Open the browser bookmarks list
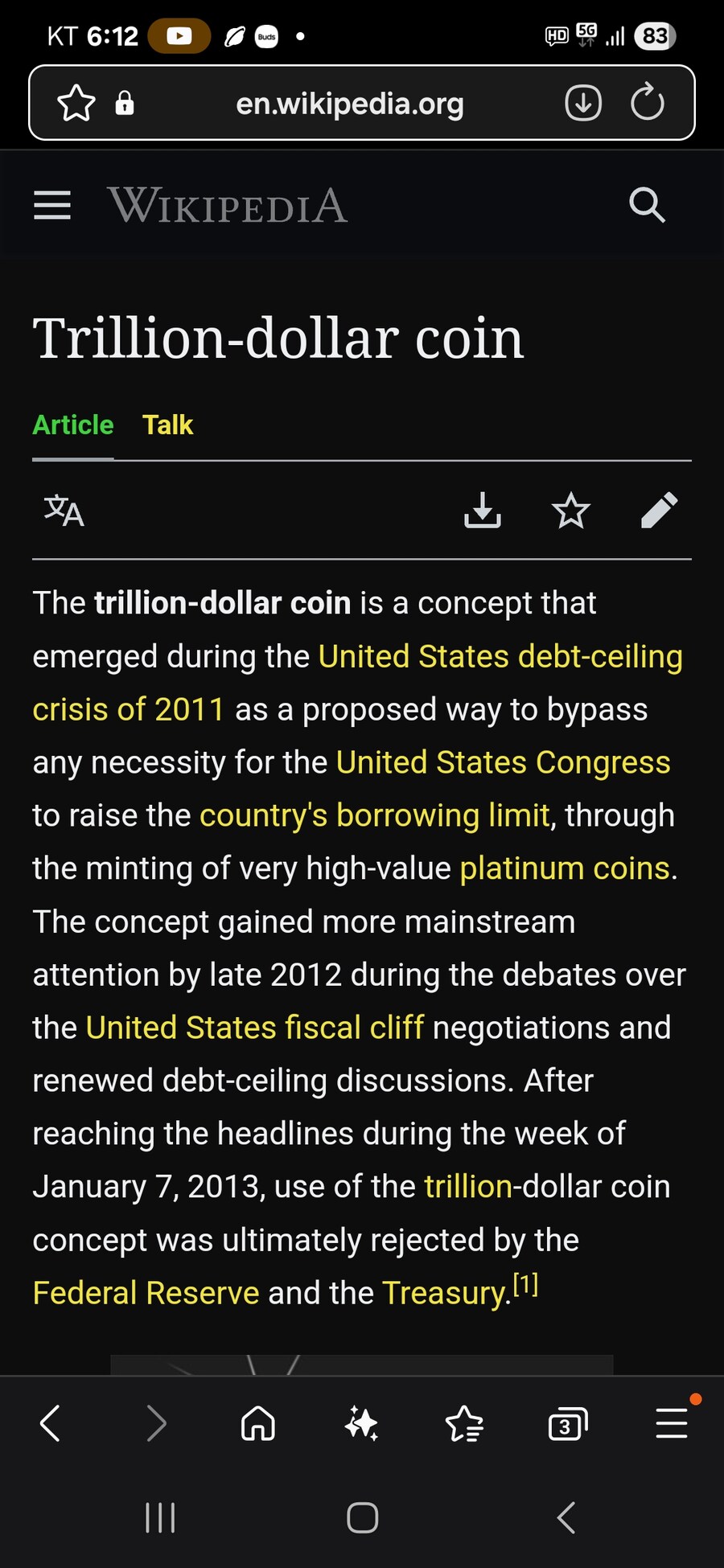 click(x=464, y=1424)
